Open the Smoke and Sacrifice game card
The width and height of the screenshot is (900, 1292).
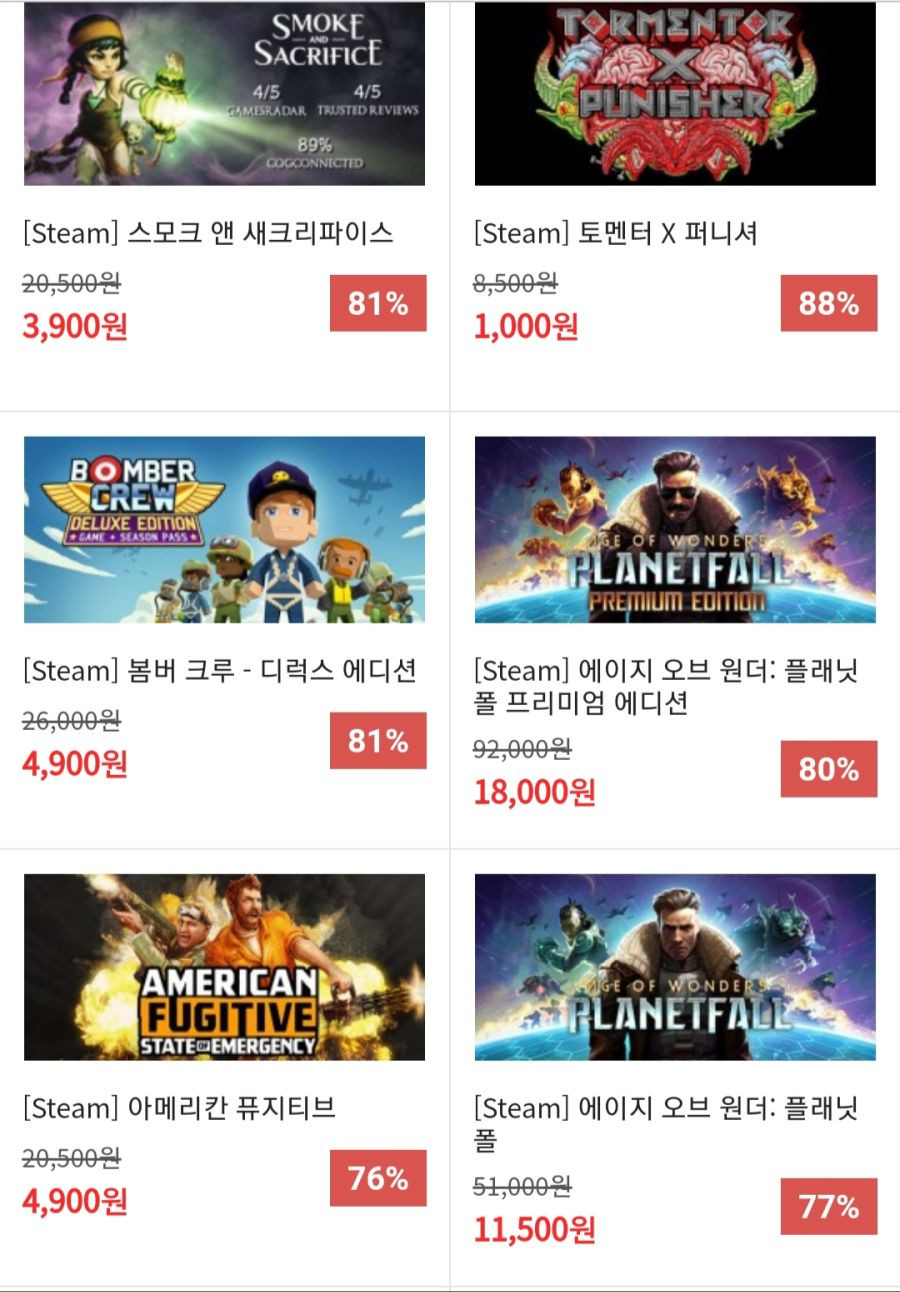224,95
